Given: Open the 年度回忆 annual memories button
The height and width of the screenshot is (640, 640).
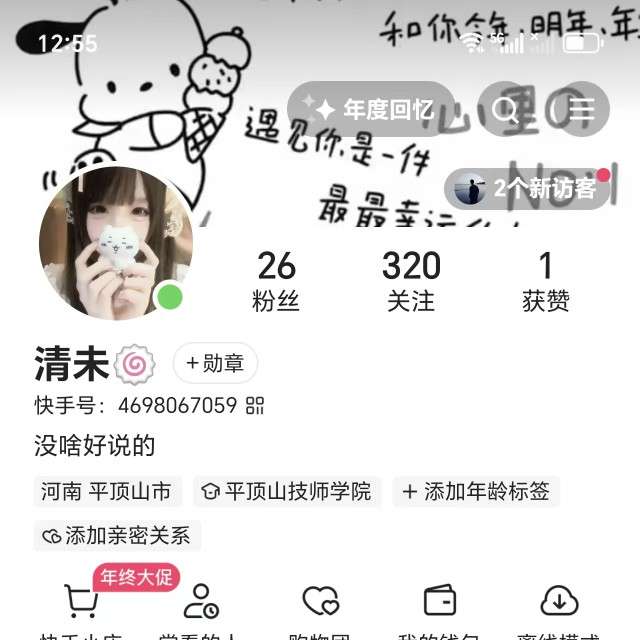Looking at the screenshot, I should coord(371,109).
